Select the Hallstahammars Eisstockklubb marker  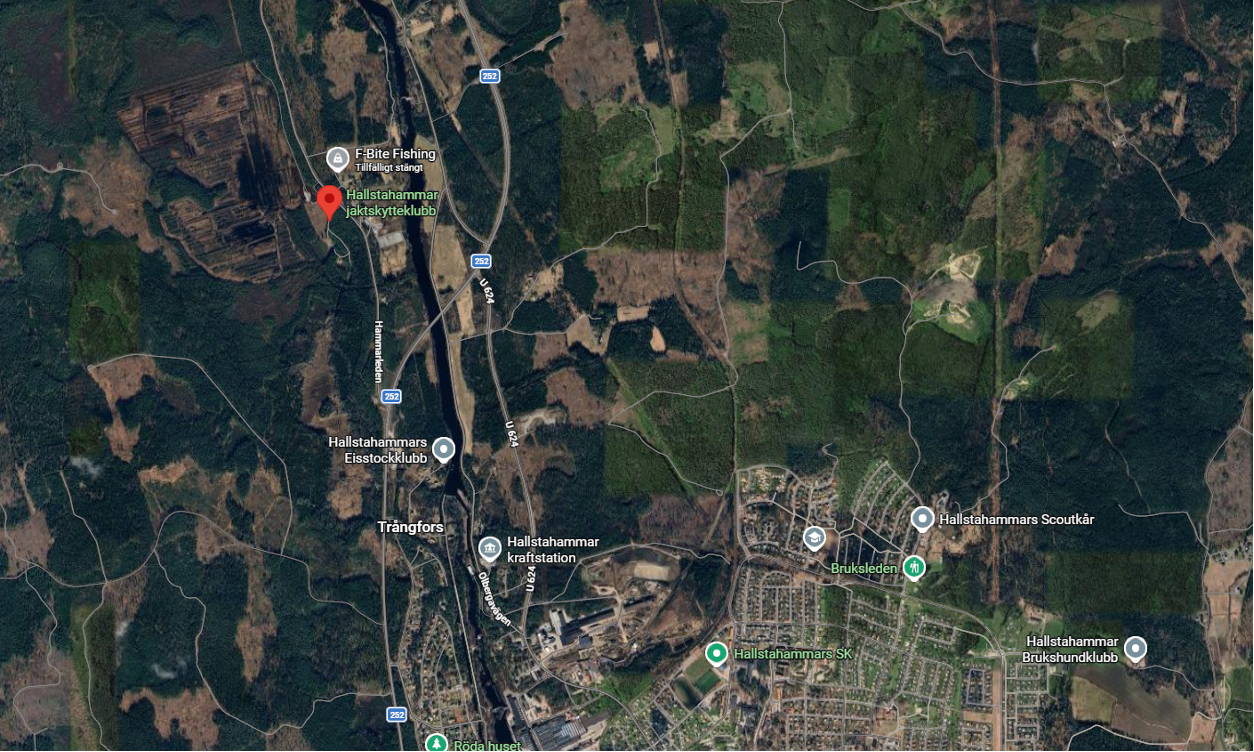[x=443, y=449]
